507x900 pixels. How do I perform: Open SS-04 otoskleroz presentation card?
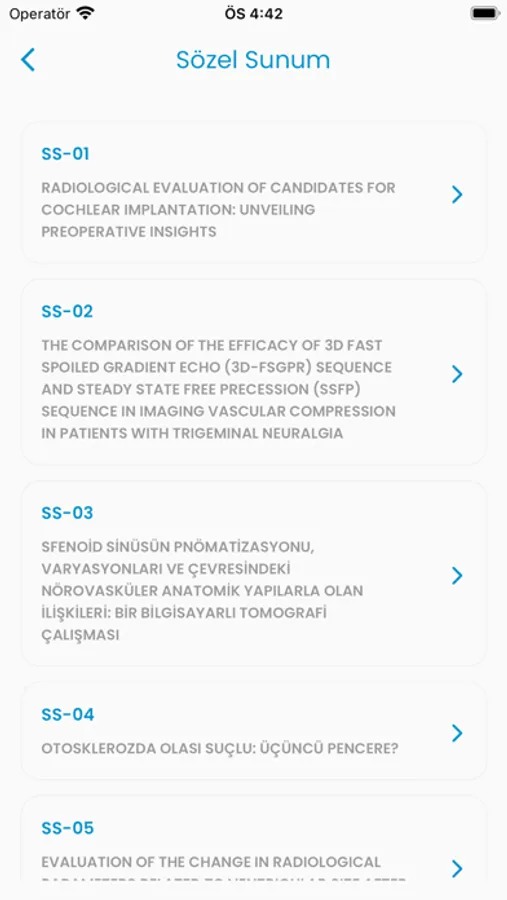[x=254, y=731]
